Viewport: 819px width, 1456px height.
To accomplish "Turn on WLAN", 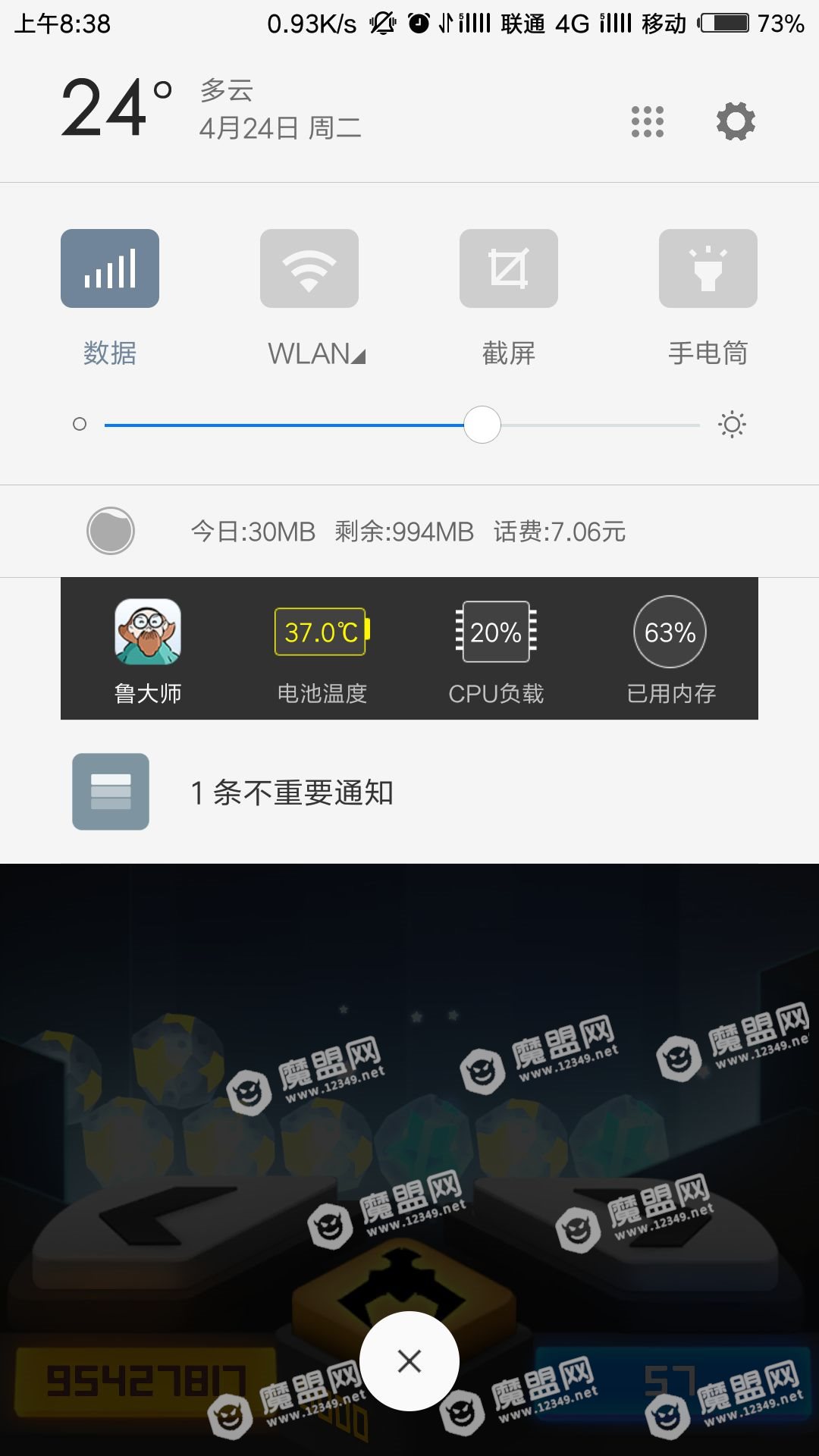I will pyautogui.click(x=309, y=269).
